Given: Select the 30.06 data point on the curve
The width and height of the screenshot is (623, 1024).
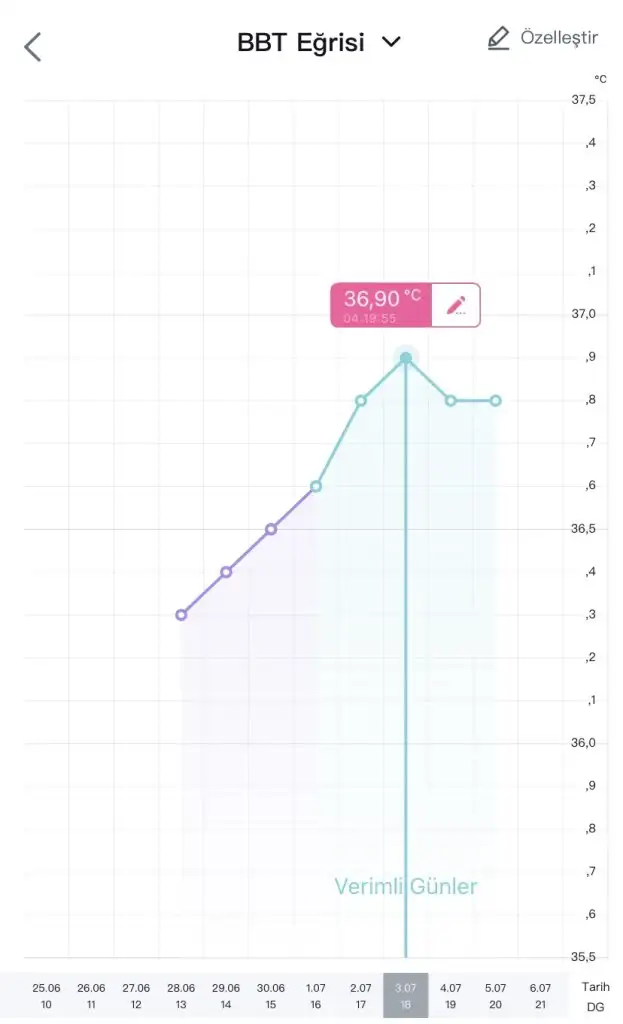Looking at the screenshot, I should 271,529.
